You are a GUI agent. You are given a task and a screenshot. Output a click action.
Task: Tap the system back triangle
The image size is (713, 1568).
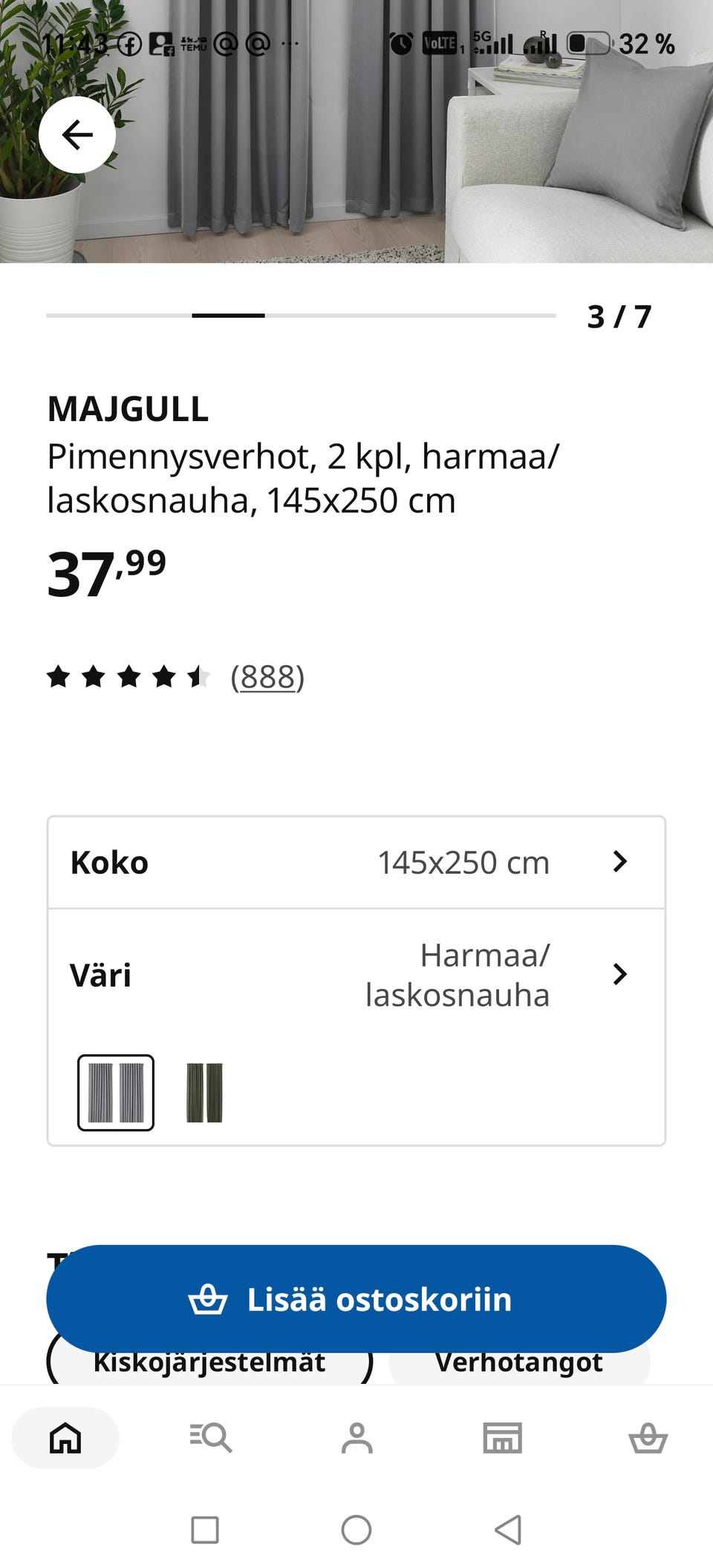(508, 1530)
